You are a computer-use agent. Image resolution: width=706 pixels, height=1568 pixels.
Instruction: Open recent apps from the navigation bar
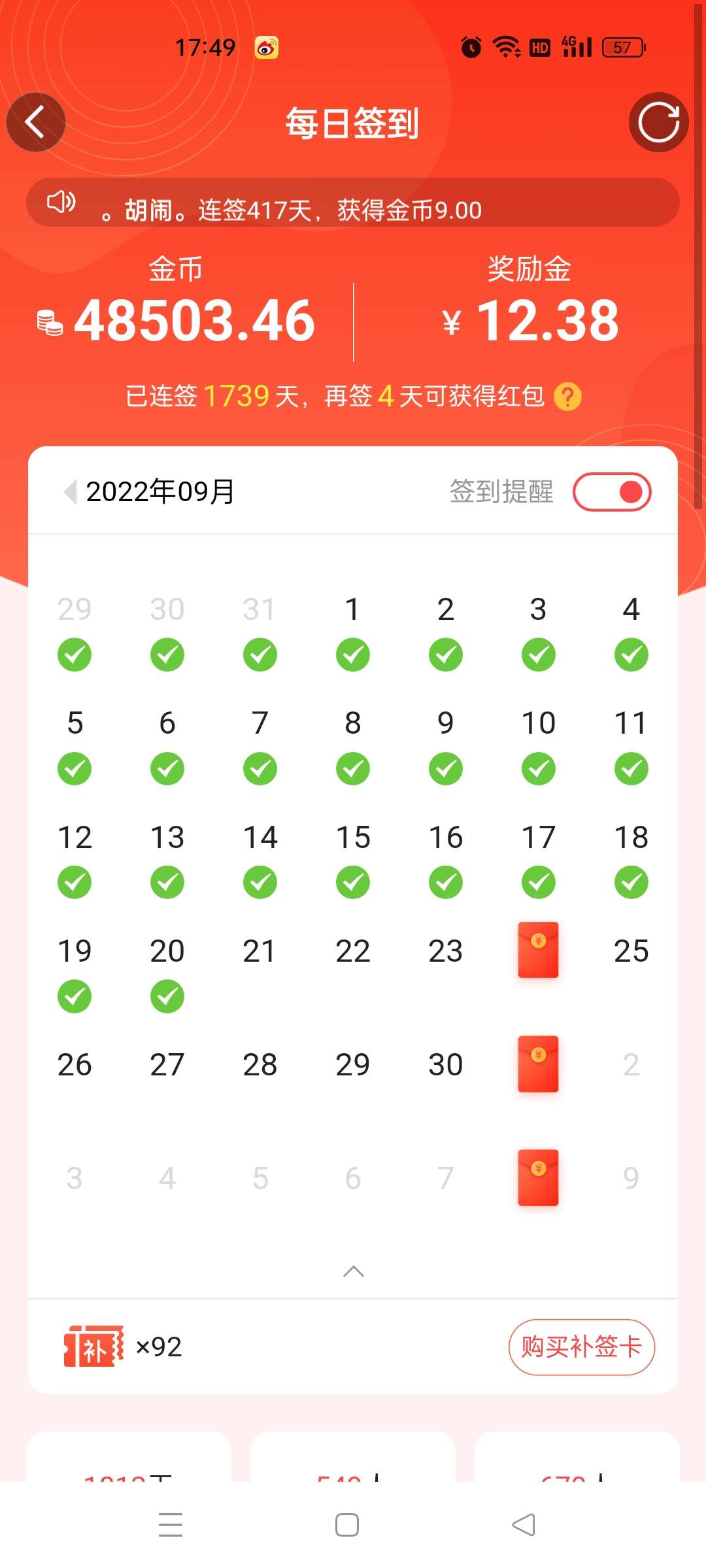171,1525
